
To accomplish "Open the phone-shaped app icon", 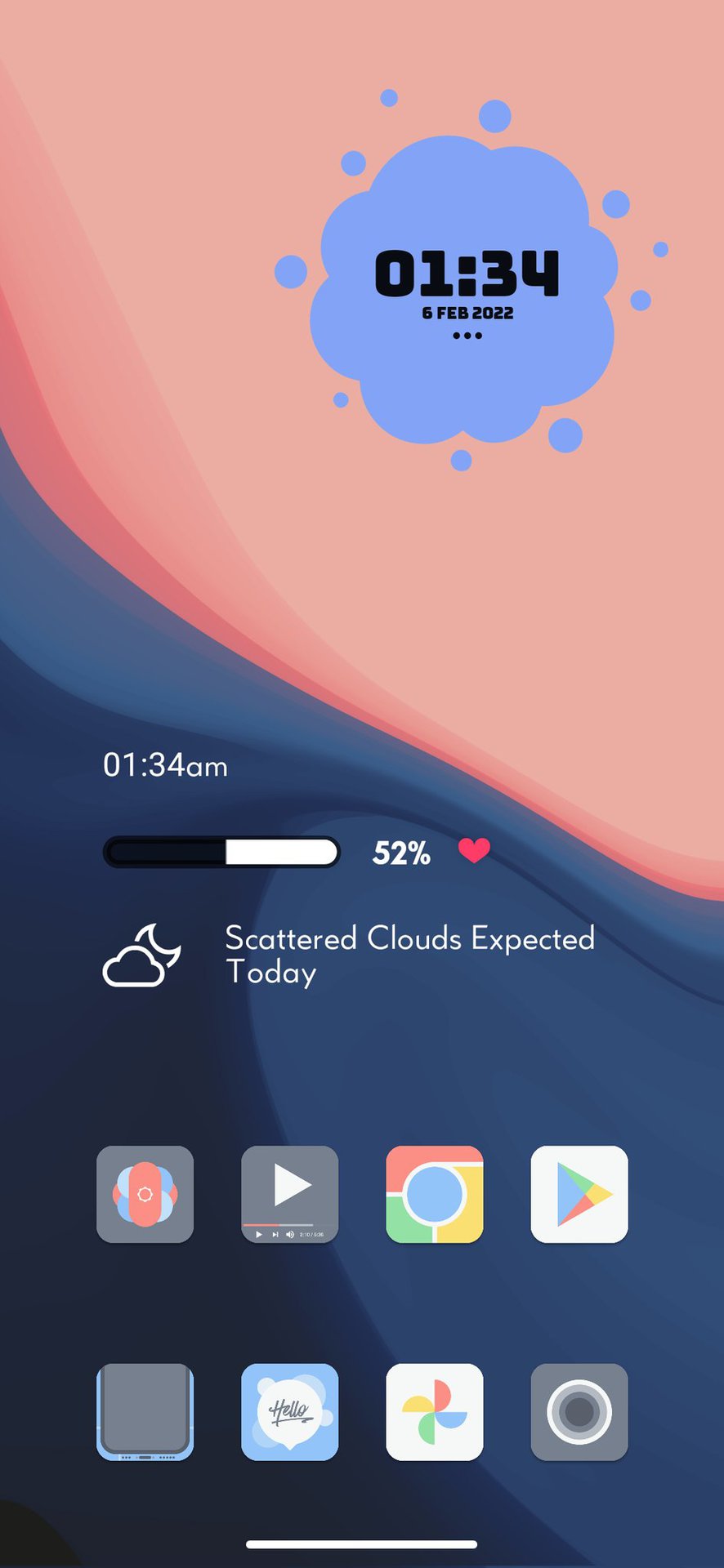I will tap(145, 1411).
